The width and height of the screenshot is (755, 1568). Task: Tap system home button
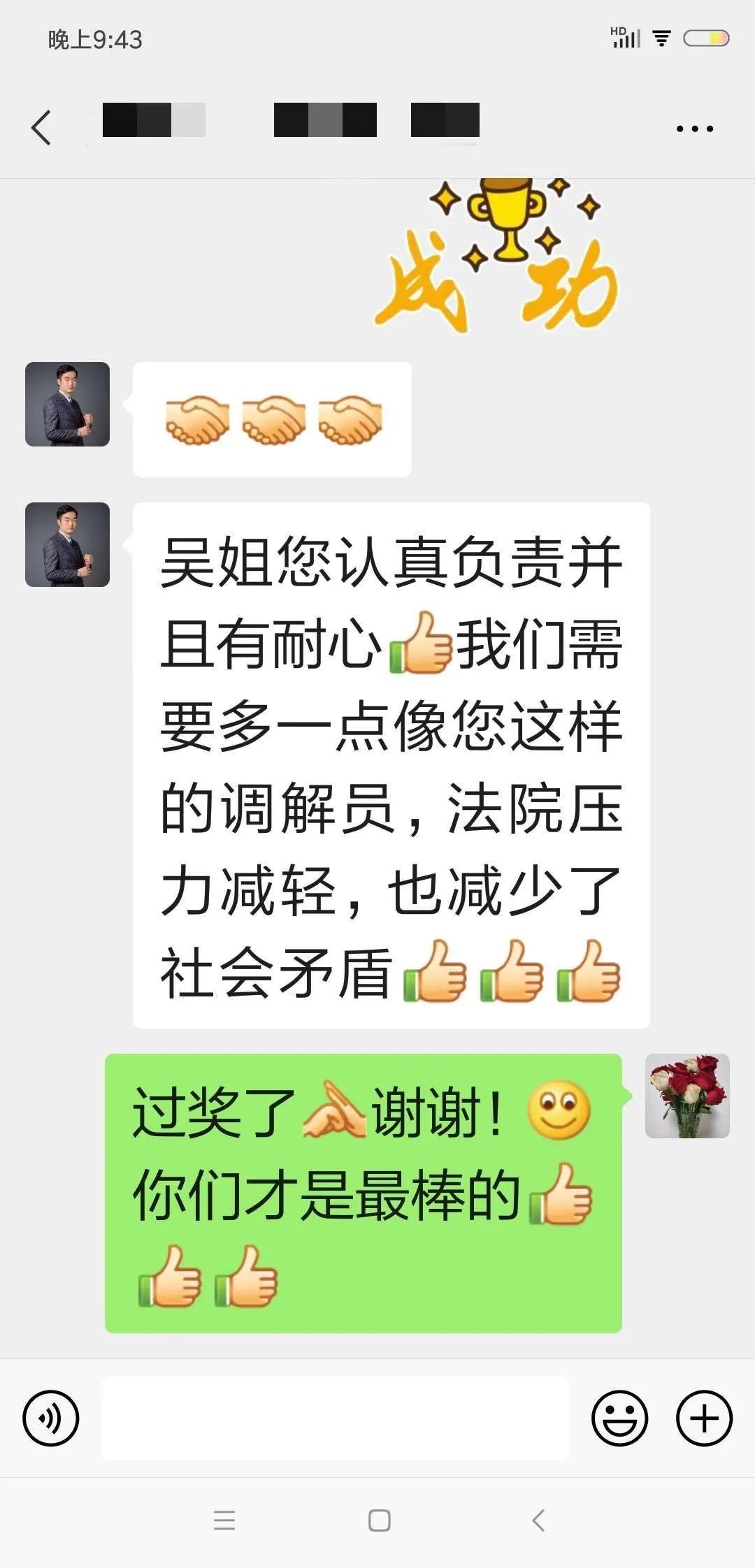point(379,1520)
